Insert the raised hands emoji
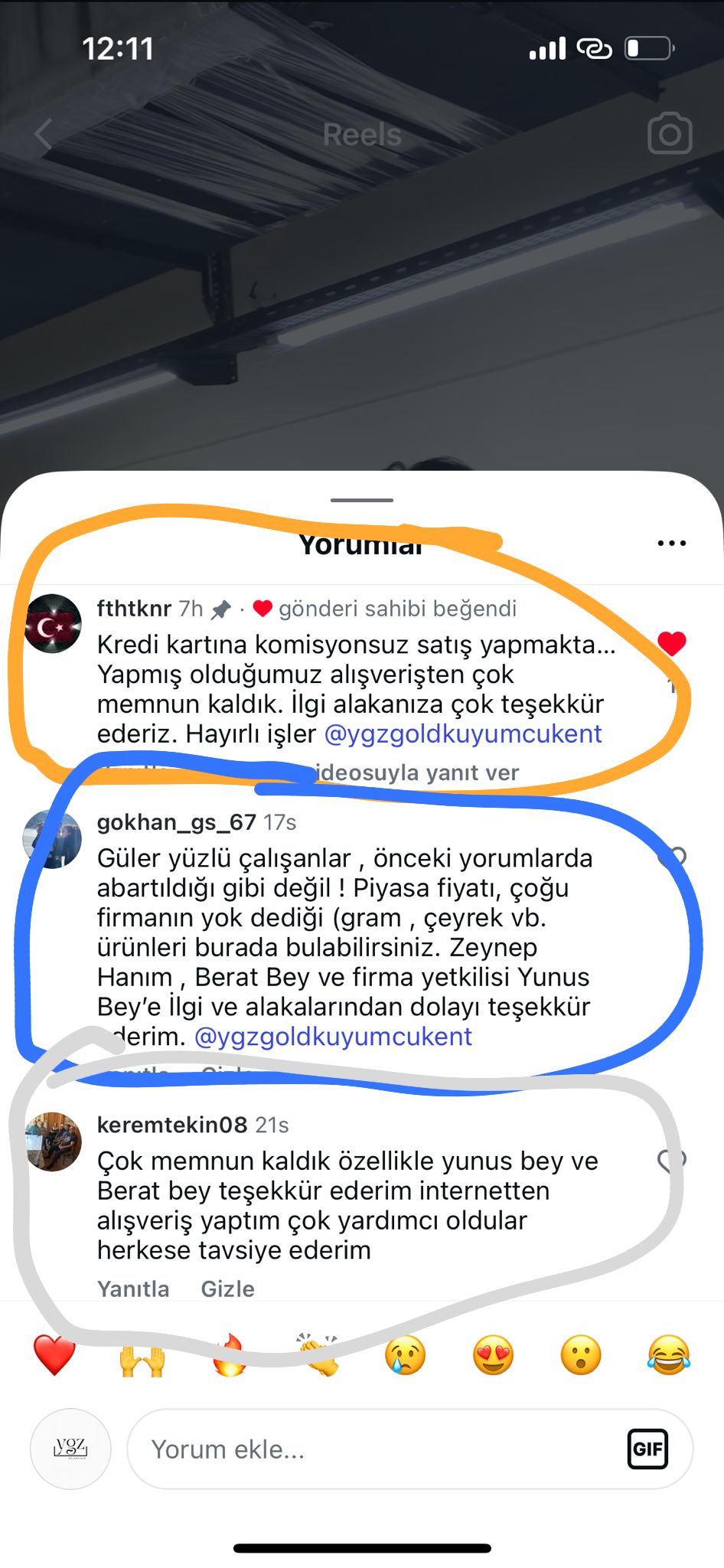The width and height of the screenshot is (724, 1568). coord(142,1357)
